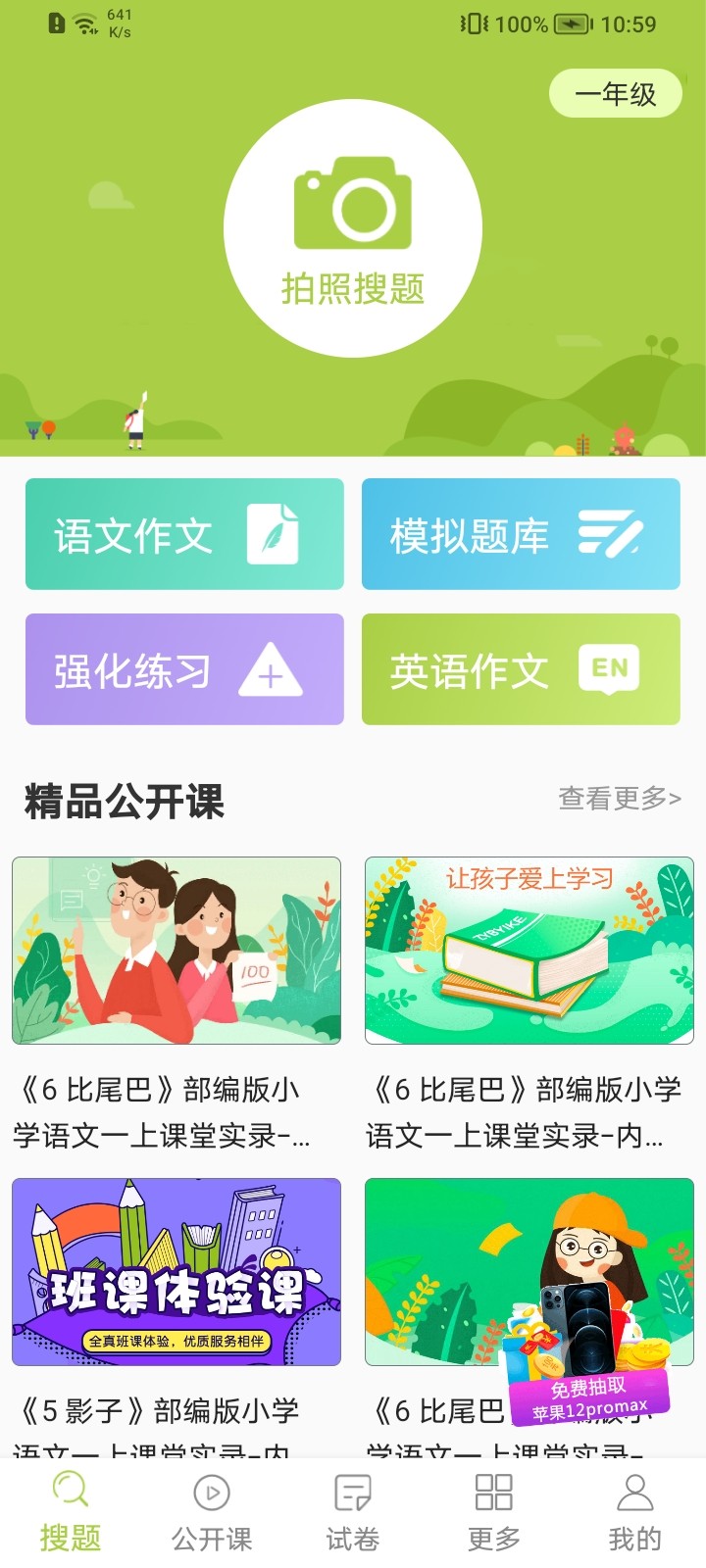Open the 班课体验课 course card
706x1568 pixels.
176,1272
